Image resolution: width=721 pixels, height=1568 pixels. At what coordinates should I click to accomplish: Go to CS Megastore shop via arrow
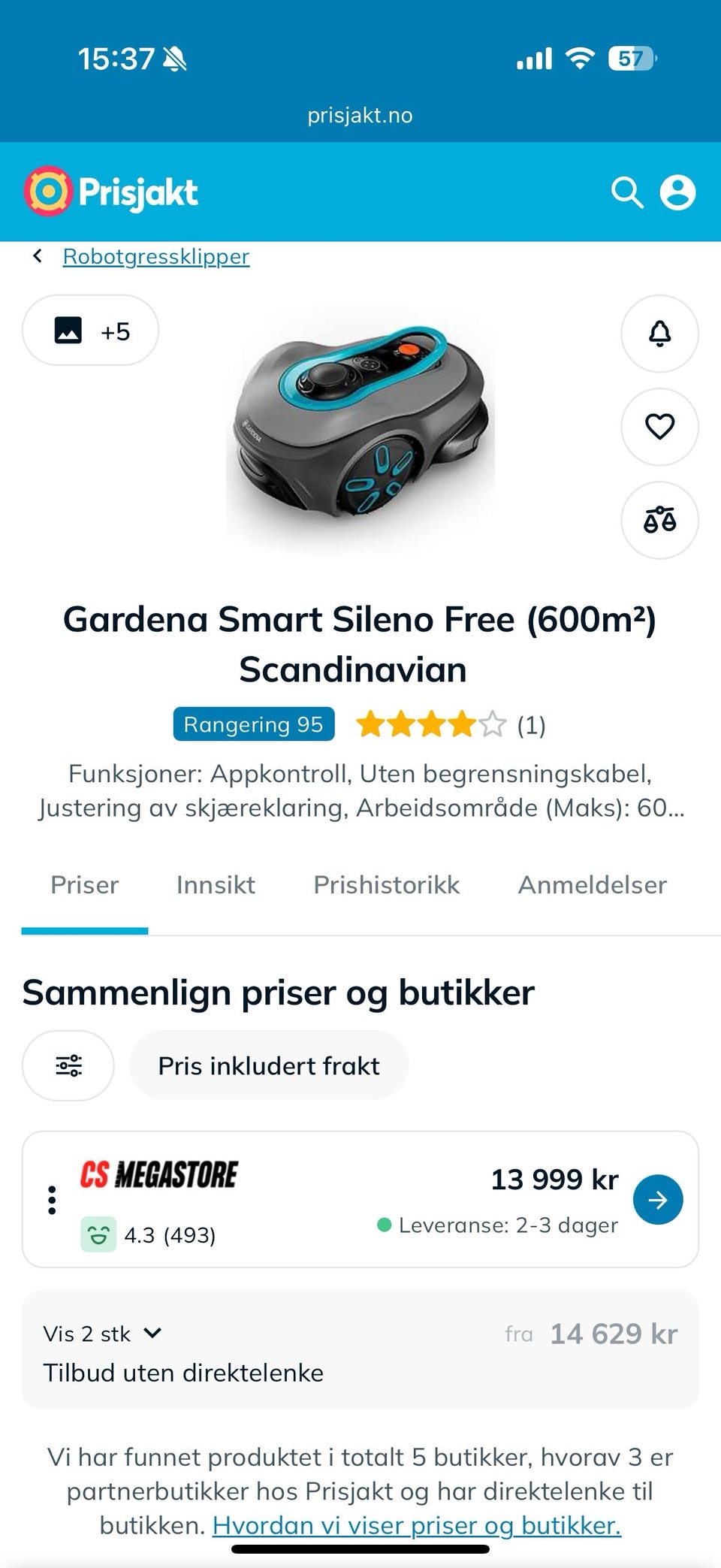[658, 1200]
